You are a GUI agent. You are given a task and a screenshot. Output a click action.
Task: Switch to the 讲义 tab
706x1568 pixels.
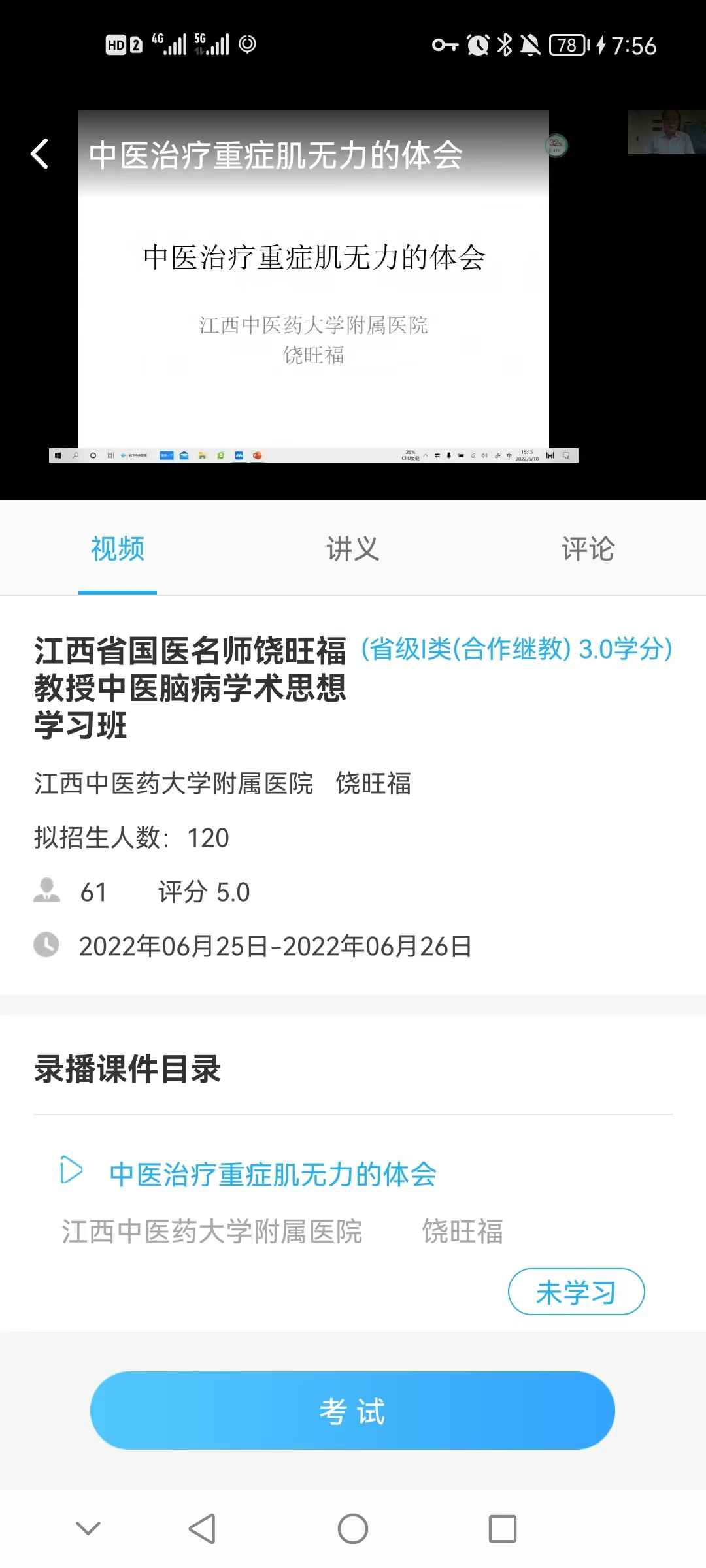[x=352, y=549]
